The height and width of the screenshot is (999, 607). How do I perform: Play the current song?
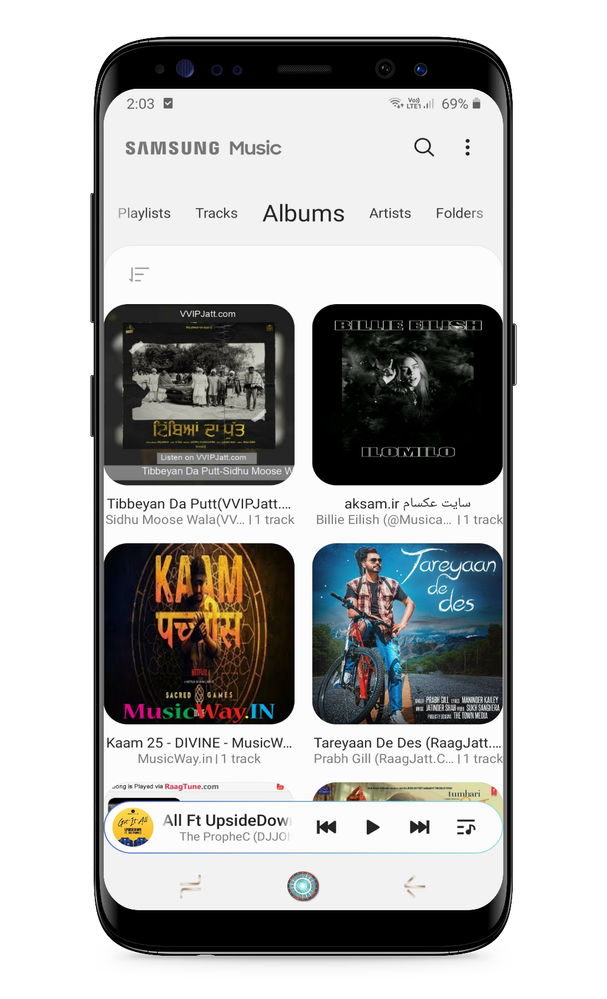373,827
